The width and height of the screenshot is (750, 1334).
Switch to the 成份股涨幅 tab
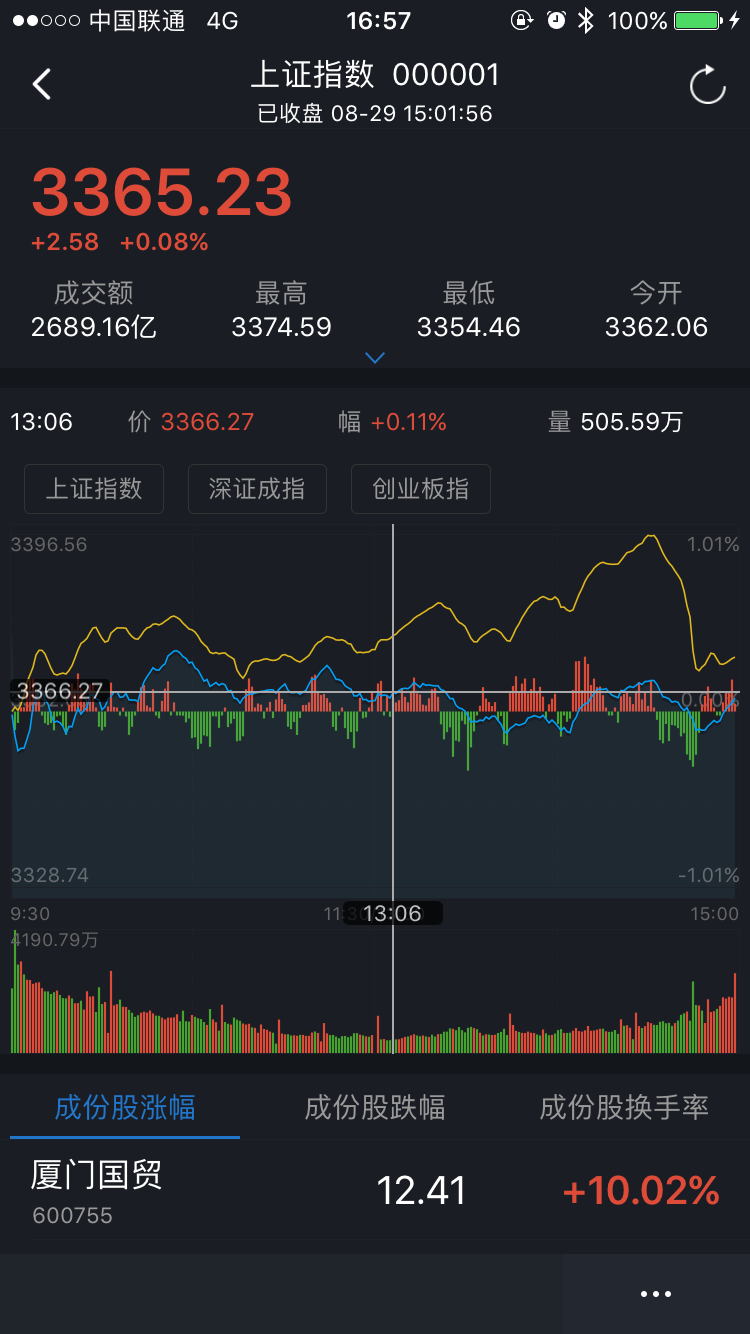click(125, 1107)
